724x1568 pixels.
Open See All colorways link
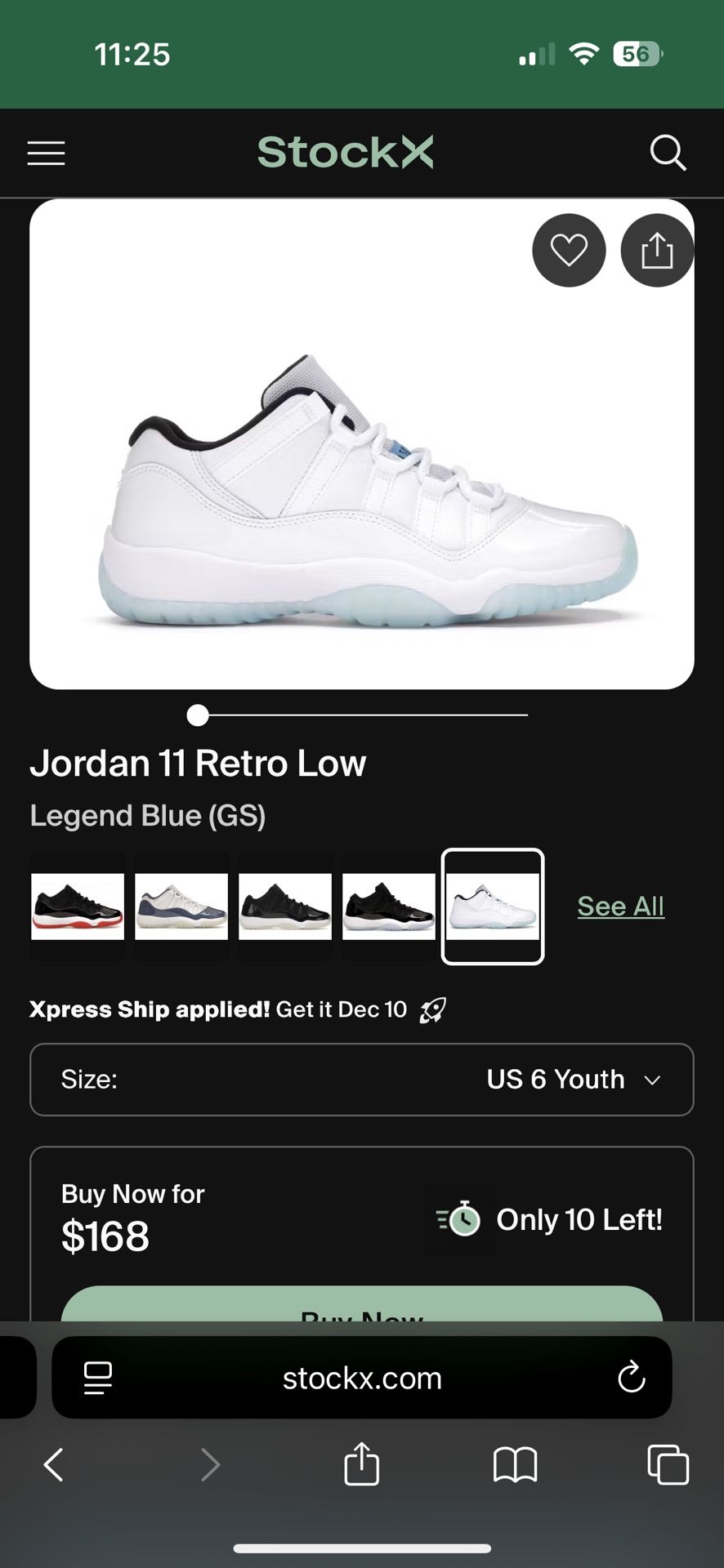pyautogui.click(x=620, y=906)
